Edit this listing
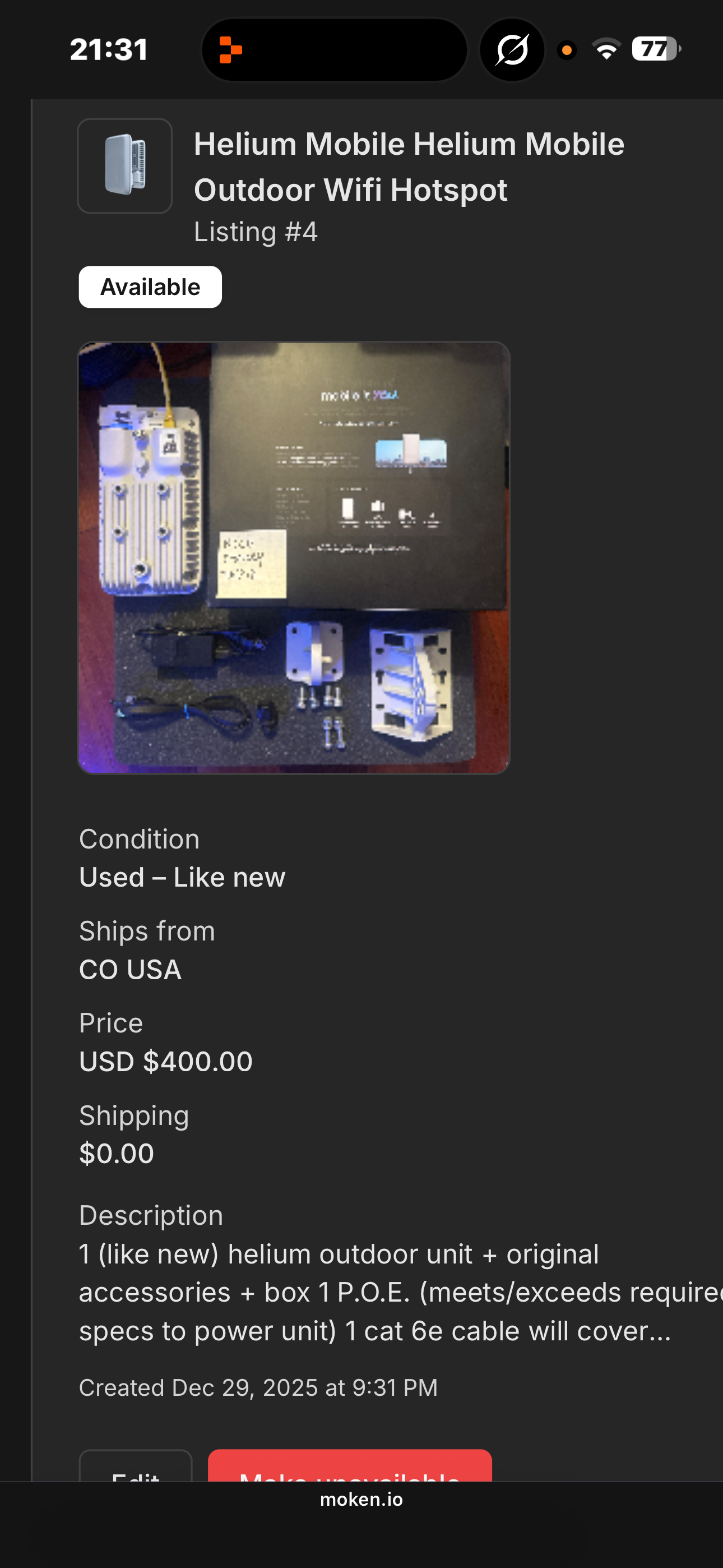The image size is (723, 1568). [x=136, y=1468]
